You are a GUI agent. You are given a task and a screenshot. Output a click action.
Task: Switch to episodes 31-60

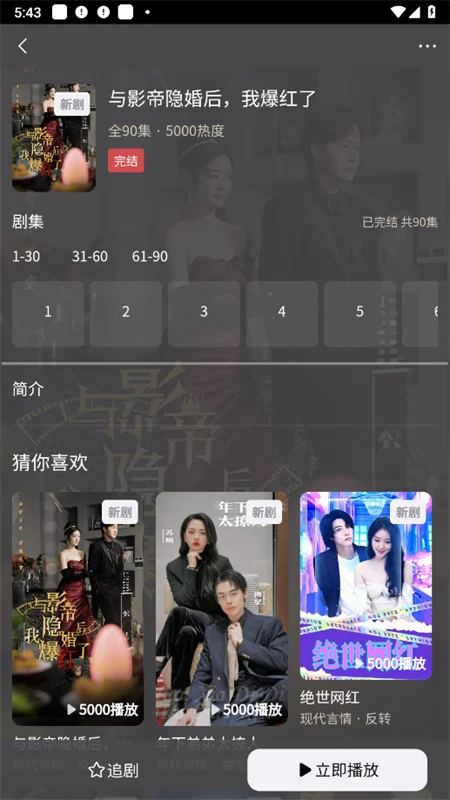tap(90, 256)
